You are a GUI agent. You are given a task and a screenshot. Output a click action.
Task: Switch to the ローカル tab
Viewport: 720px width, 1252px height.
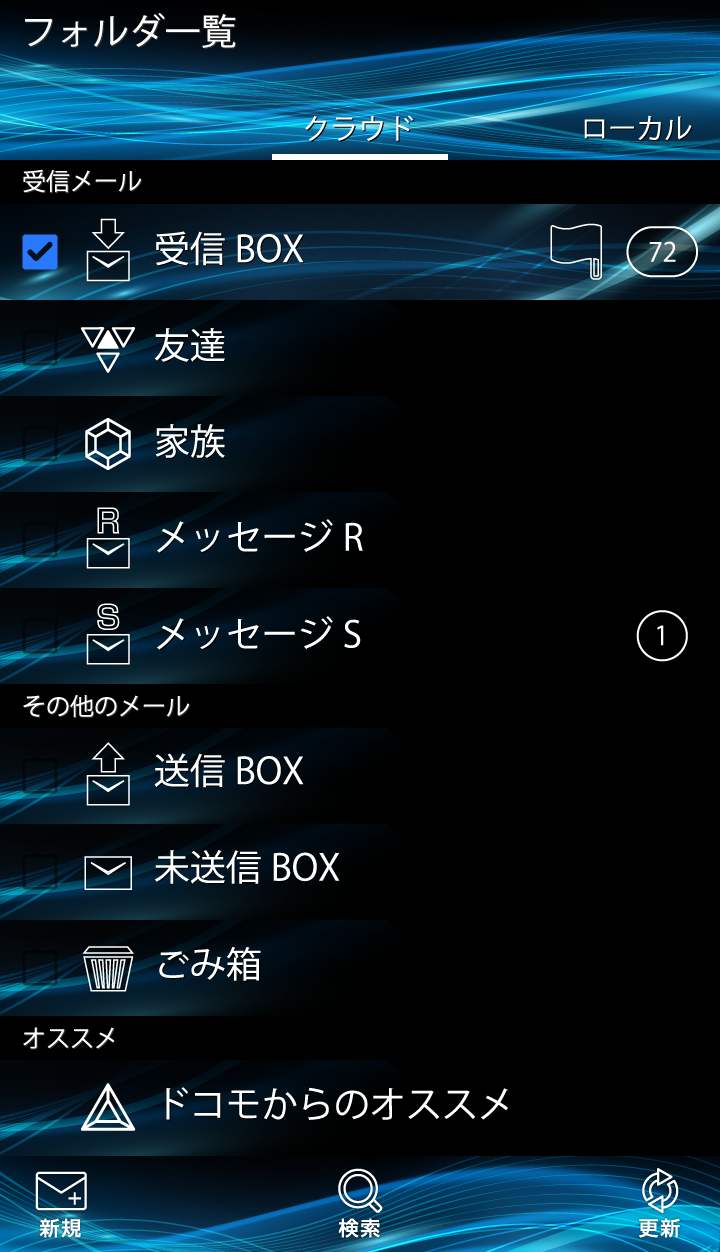[x=636, y=129]
